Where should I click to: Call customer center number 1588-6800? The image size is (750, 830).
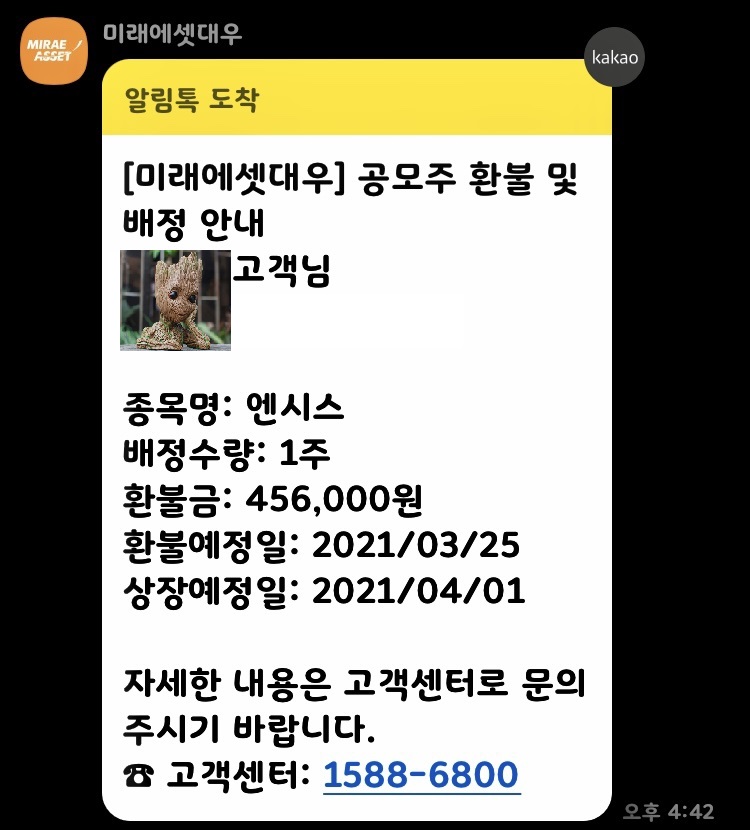pyautogui.click(x=421, y=774)
